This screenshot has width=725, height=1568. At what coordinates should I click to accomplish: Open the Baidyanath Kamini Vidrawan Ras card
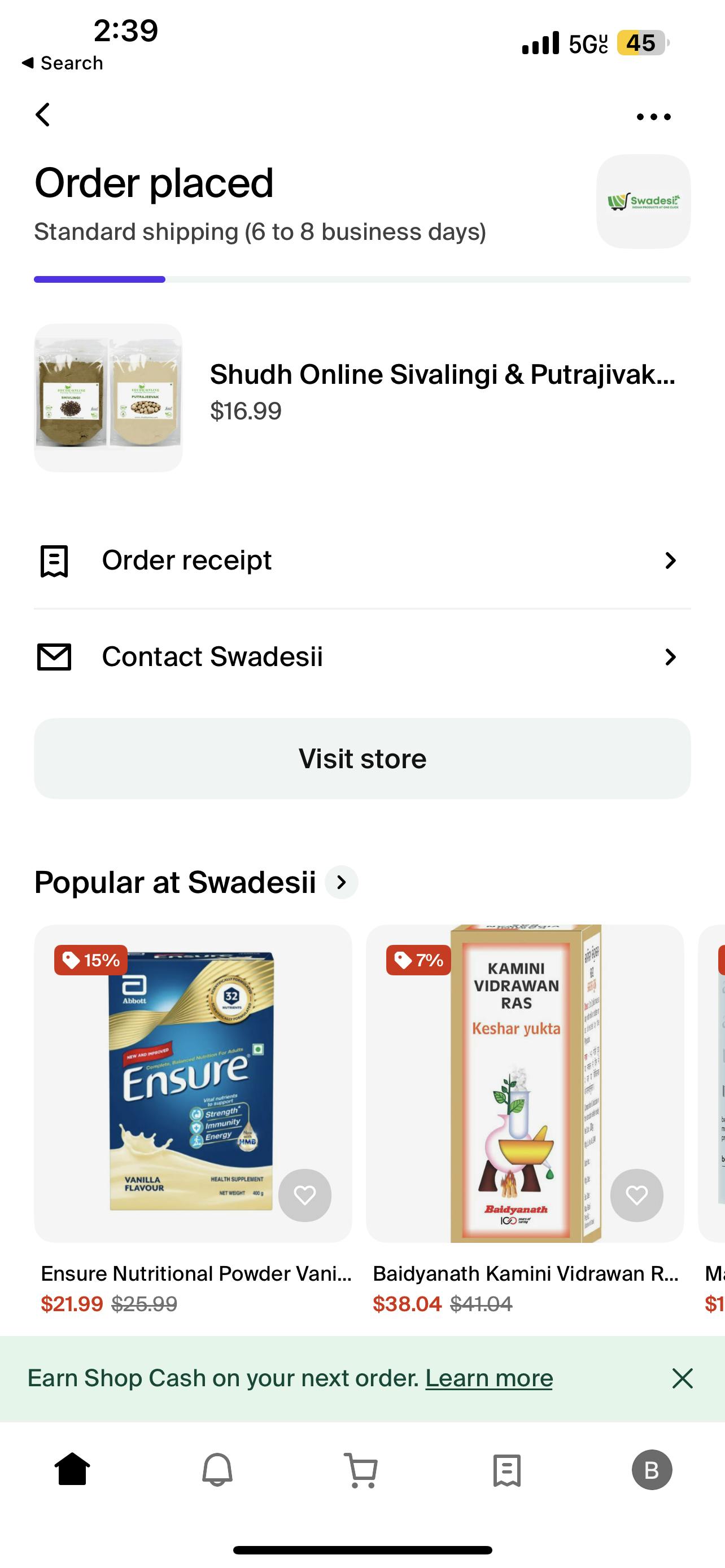coord(525,1119)
